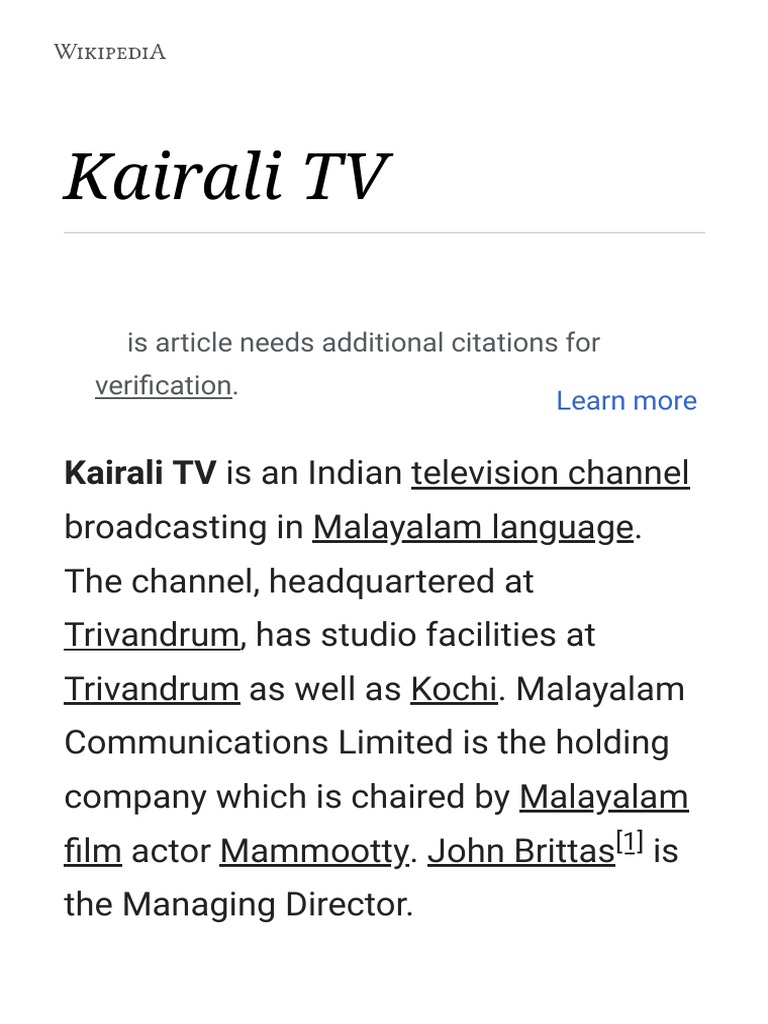Open Trivandrum link after 'headquartered at'
768x1024 pixels.
coord(152,635)
